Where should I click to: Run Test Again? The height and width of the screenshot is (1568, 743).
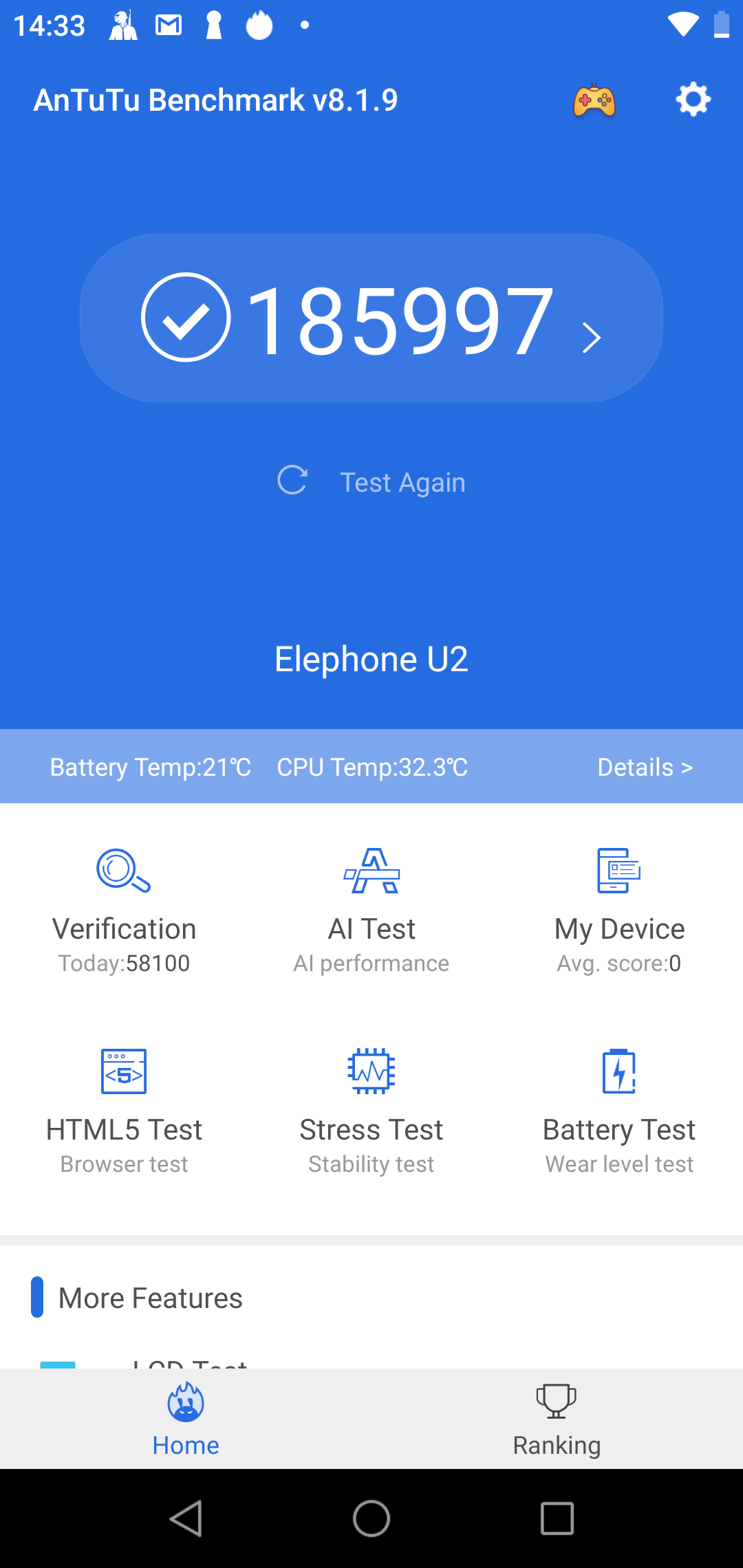click(371, 481)
